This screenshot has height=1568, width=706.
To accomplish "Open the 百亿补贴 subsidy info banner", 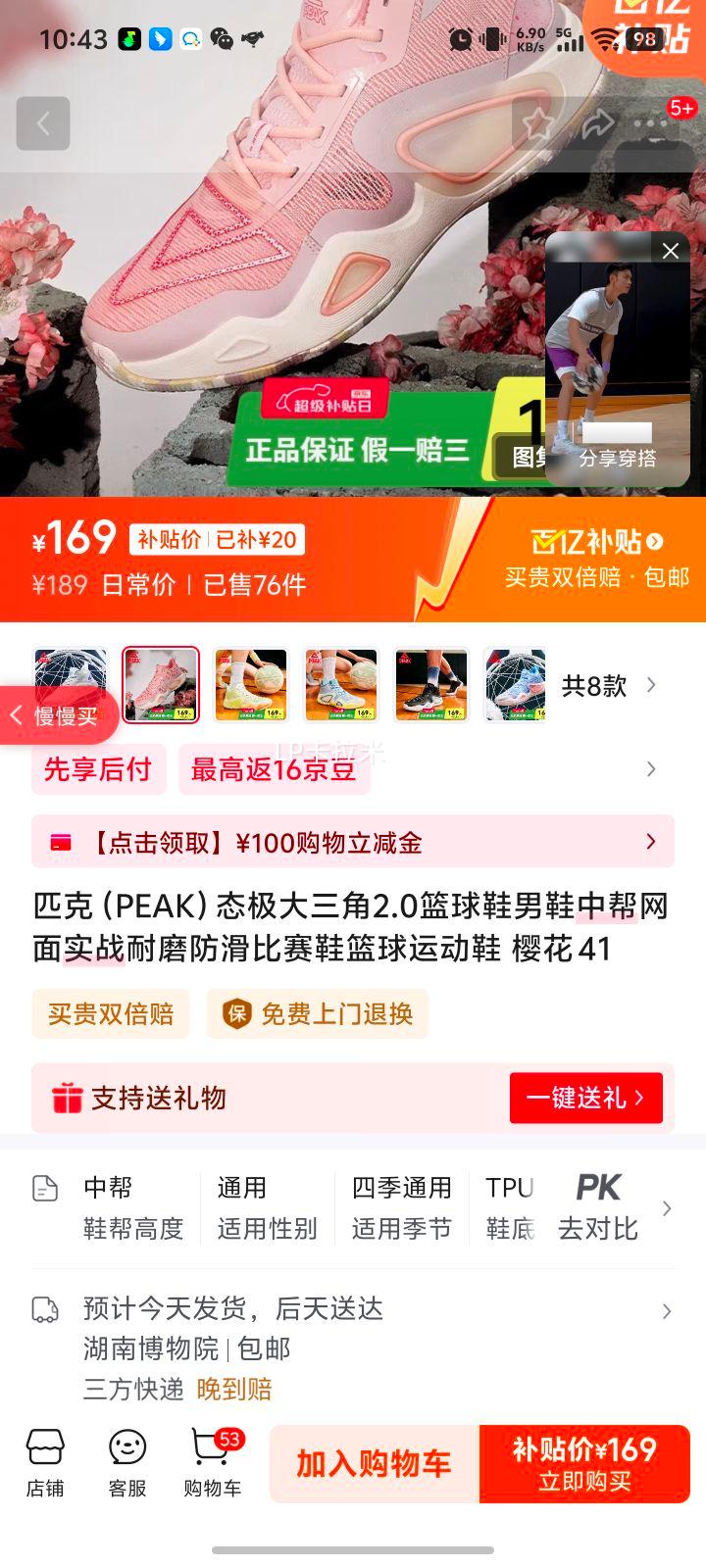I will coord(596,559).
